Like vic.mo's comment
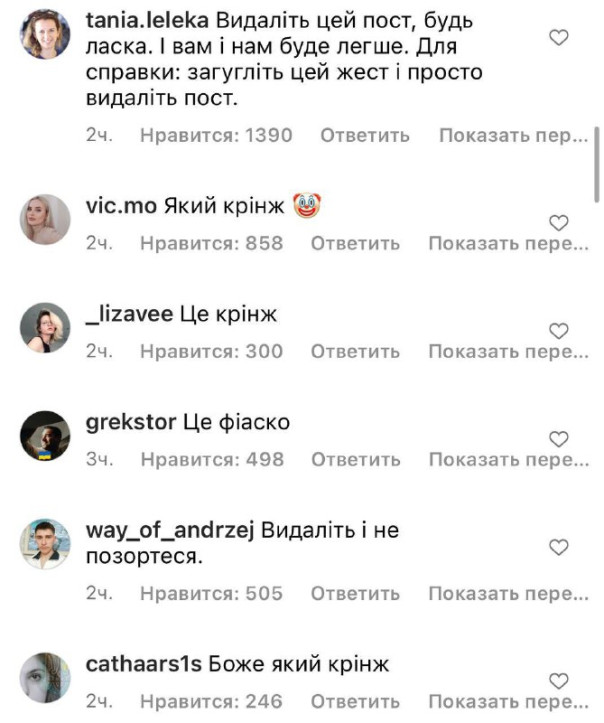The width and height of the screenshot is (604, 723). [x=560, y=222]
